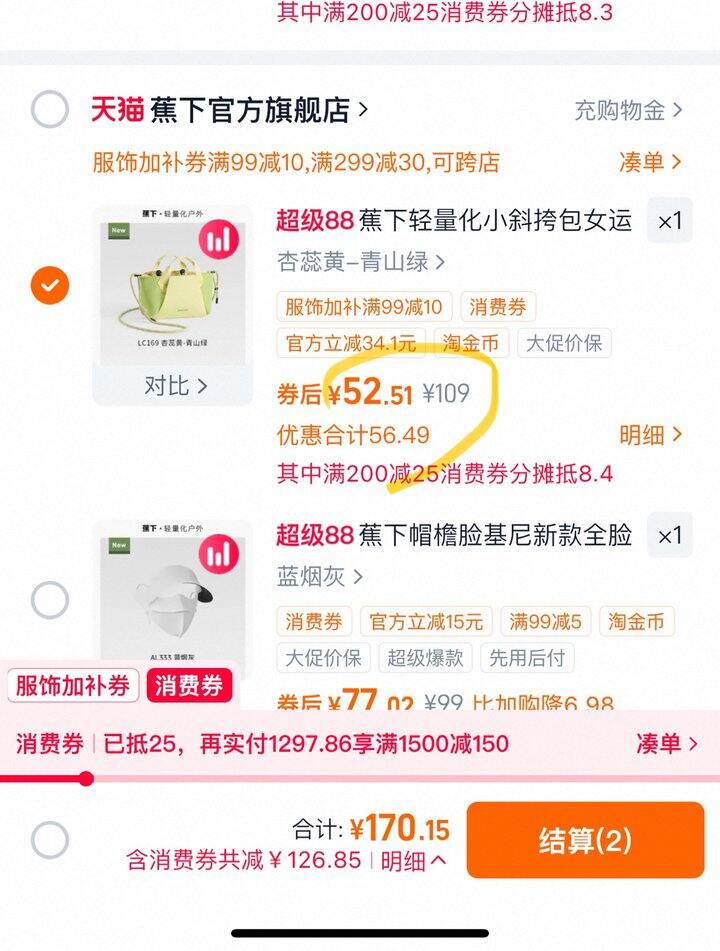This screenshot has width=720, height=951.
Task: Open the 小斜挎包 product image
Action: pyautogui.click(x=173, y=285)
